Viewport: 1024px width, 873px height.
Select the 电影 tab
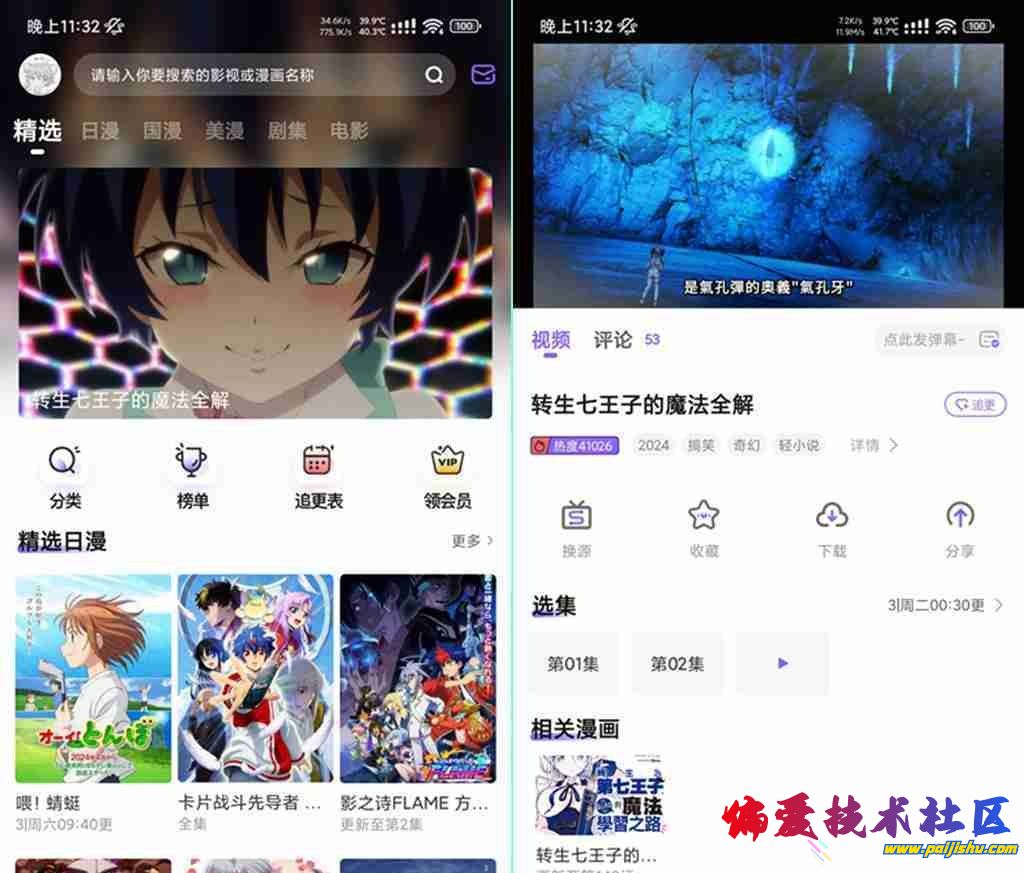coord(349,131)
